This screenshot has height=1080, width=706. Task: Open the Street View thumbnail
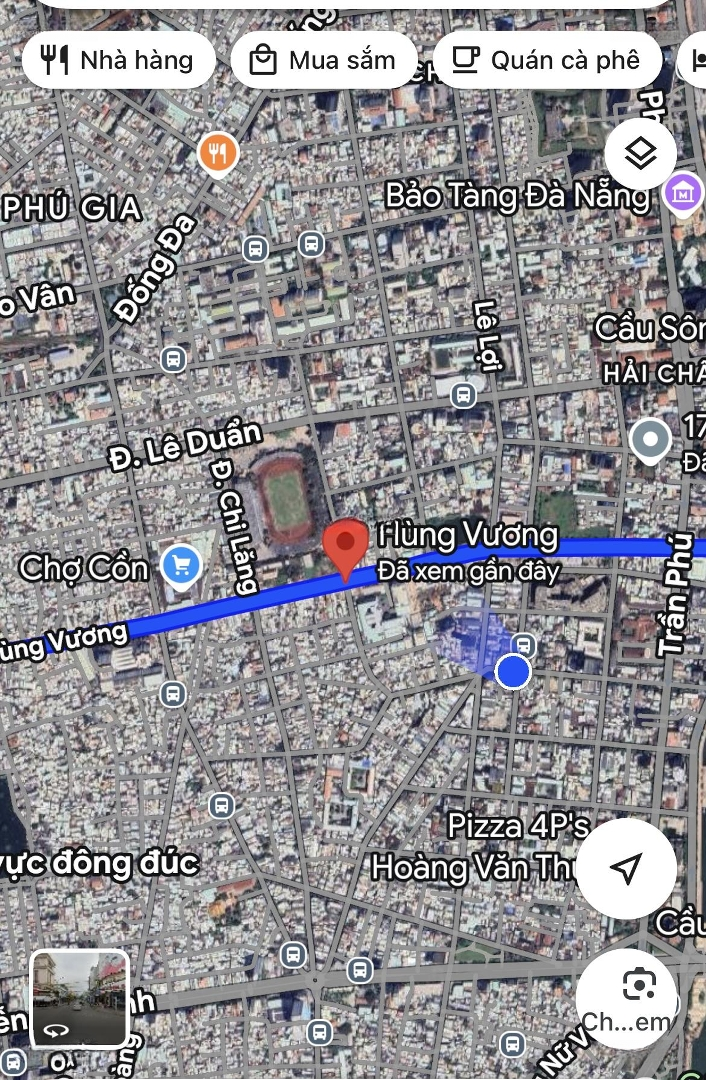80,998
